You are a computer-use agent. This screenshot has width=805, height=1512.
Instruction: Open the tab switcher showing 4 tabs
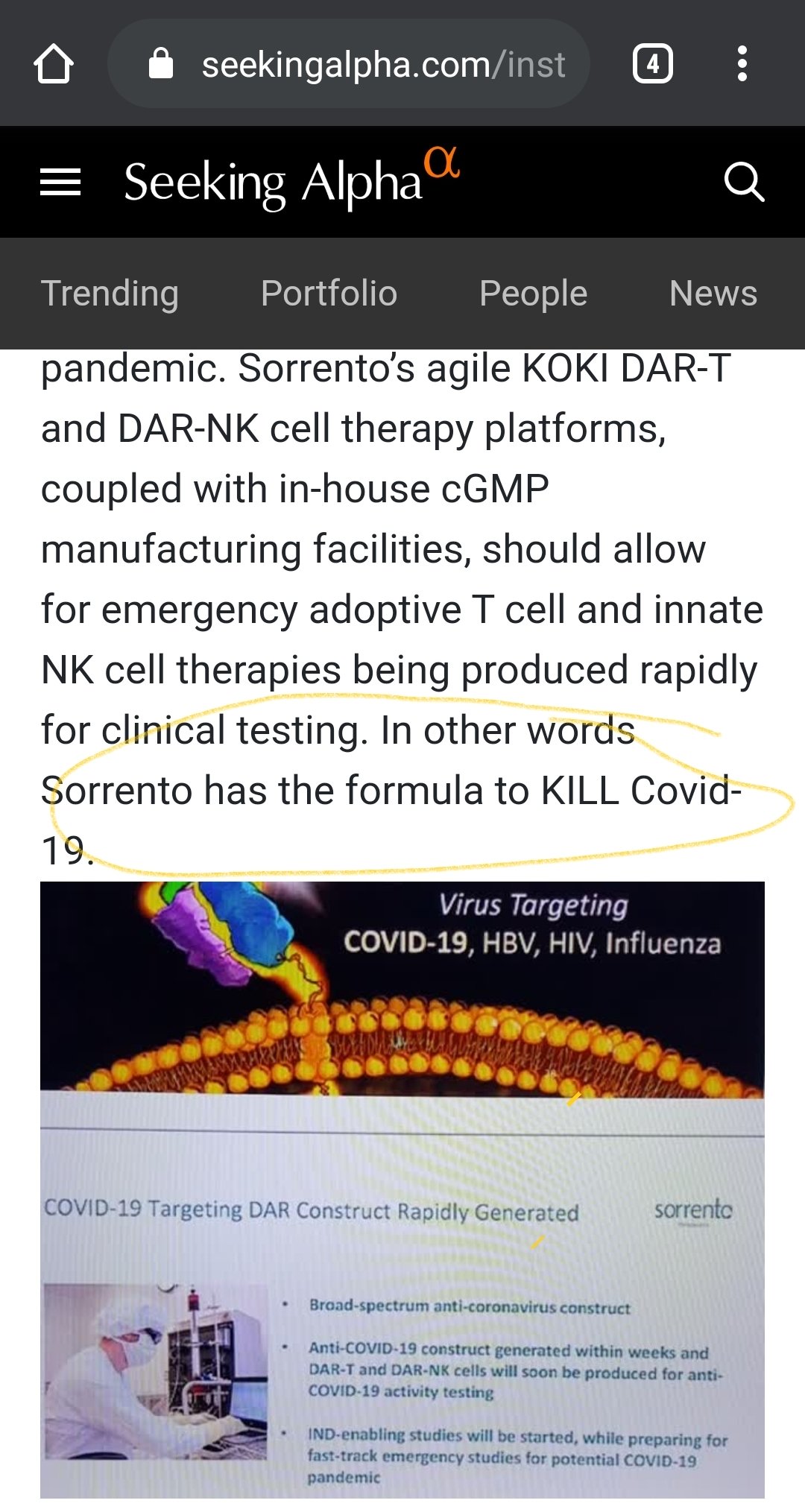tap(652, 64)
